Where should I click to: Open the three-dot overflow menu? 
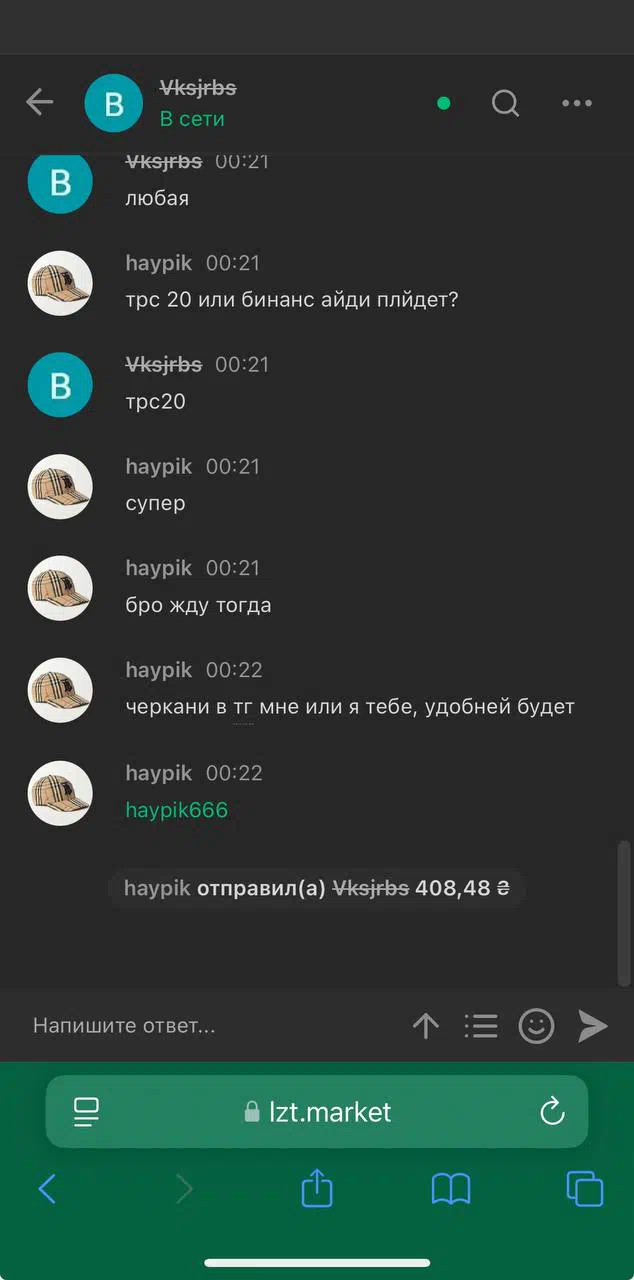[577, 103]
